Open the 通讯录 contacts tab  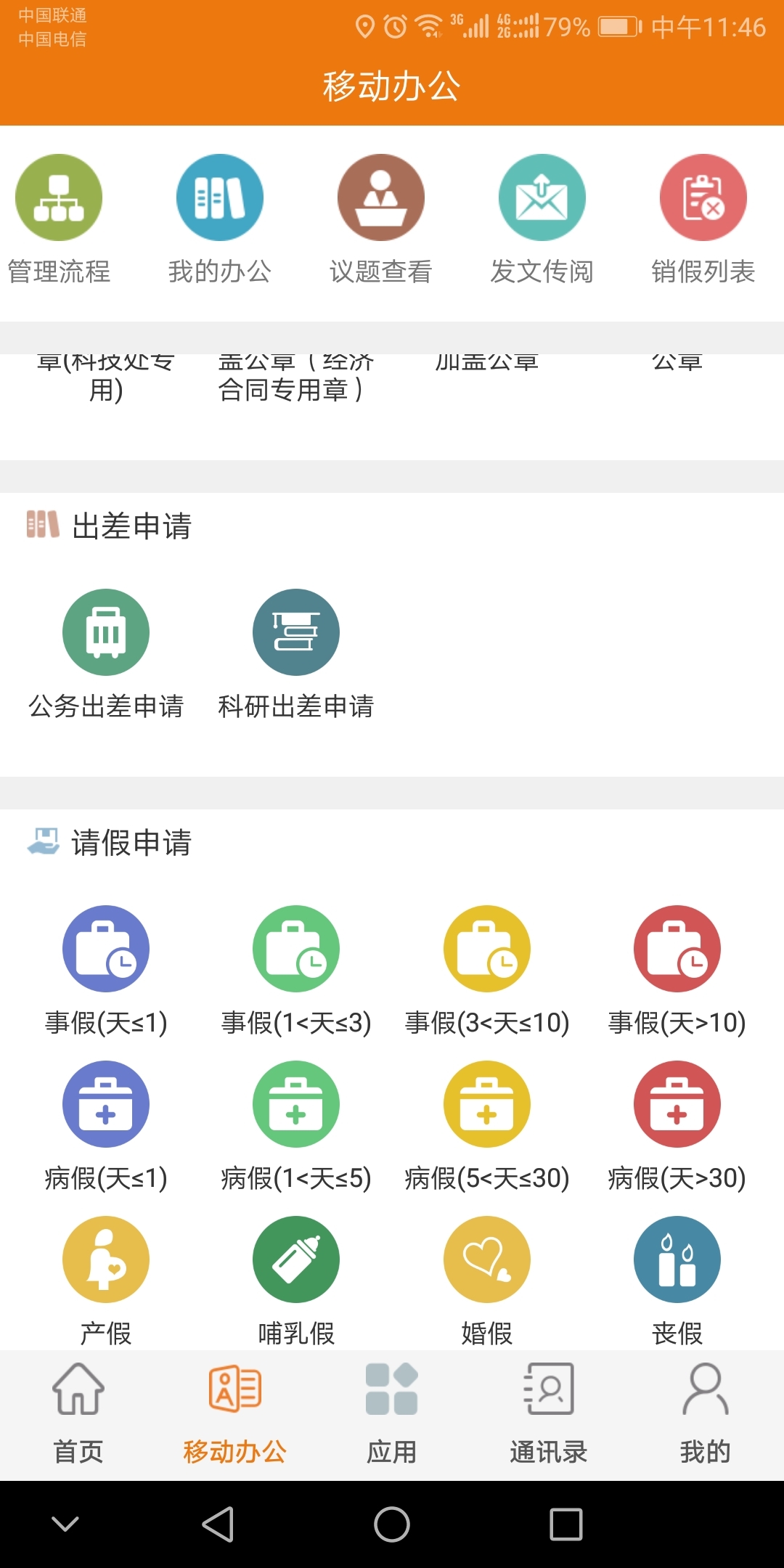tap(548, 1412)
